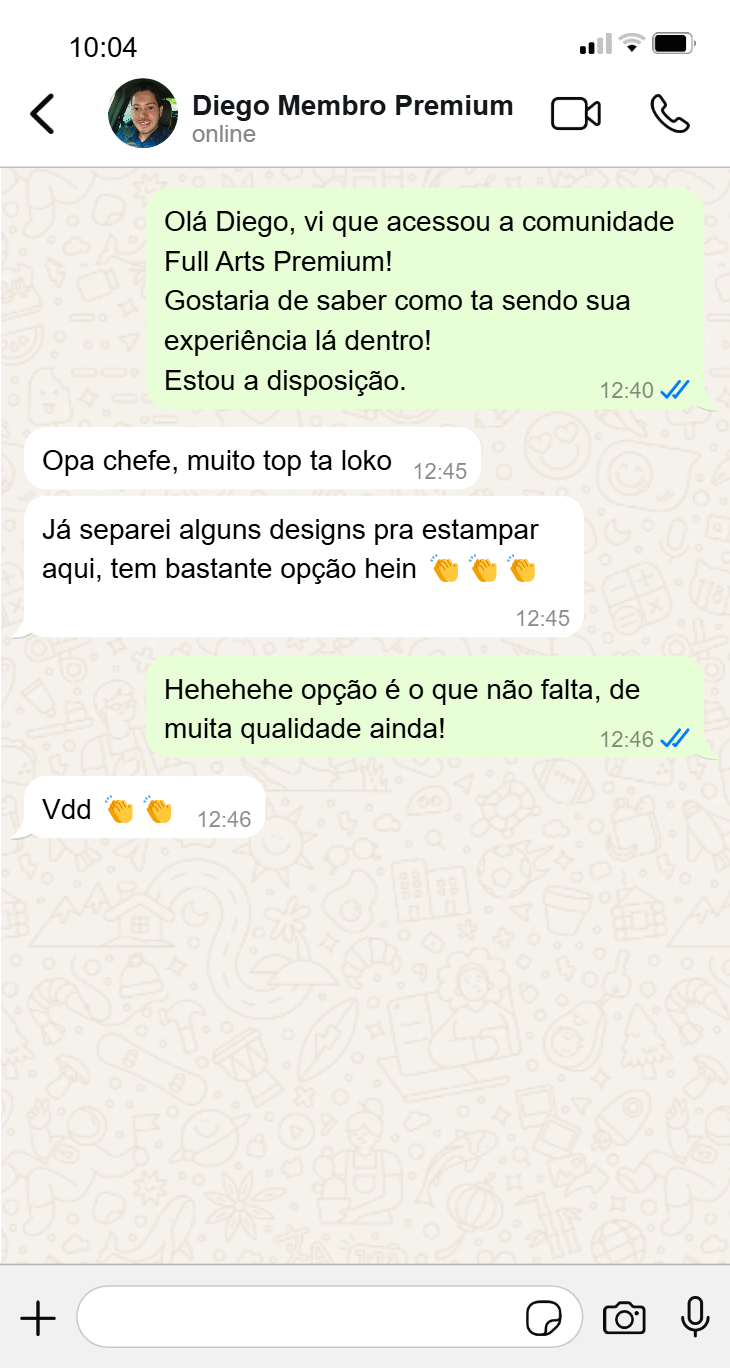Record a voice message with the microphone
Image resolution: width=730 pixels, height=1368 pixels.
click(695, 1318)
